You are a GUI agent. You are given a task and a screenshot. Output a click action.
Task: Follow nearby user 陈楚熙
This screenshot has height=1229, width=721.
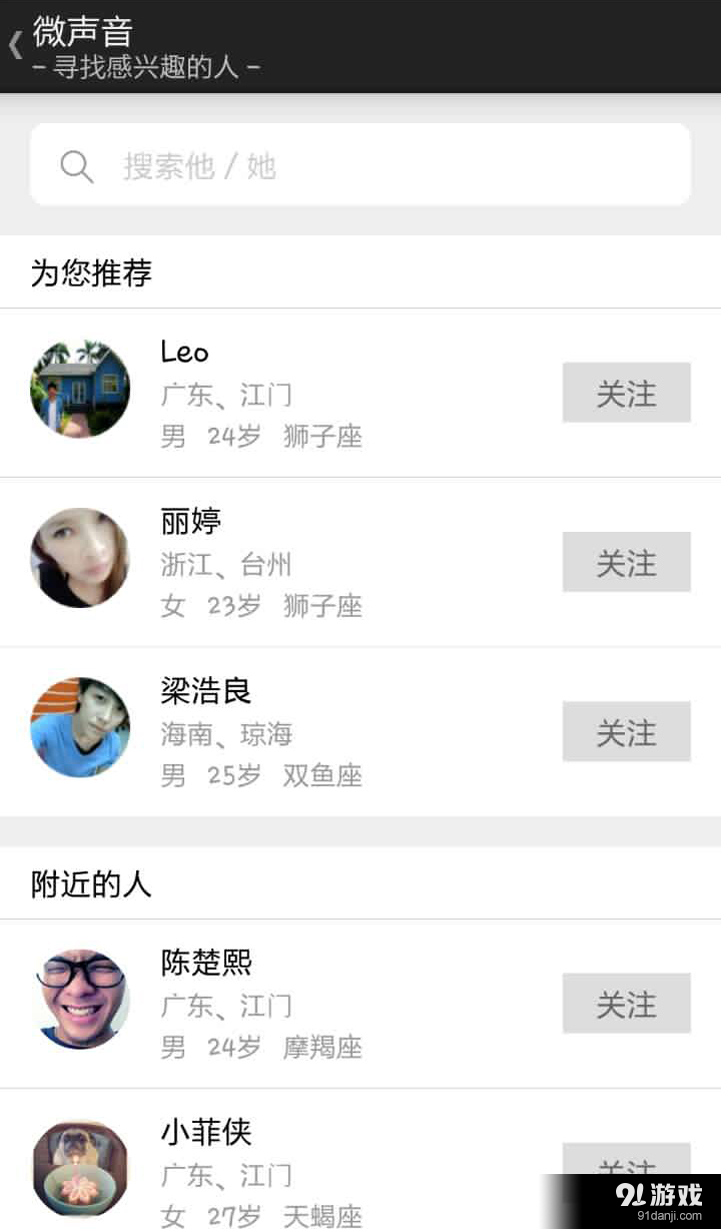[x=626, y=1003]
